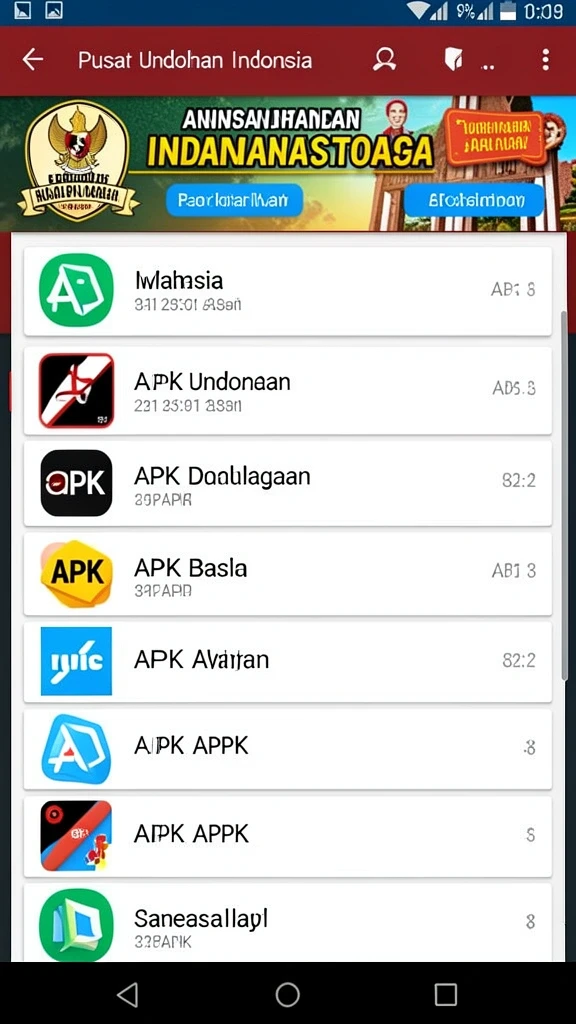Open the user profile icon
Image resolution: width=576 pixels, height=1024 pixels.
384,59
